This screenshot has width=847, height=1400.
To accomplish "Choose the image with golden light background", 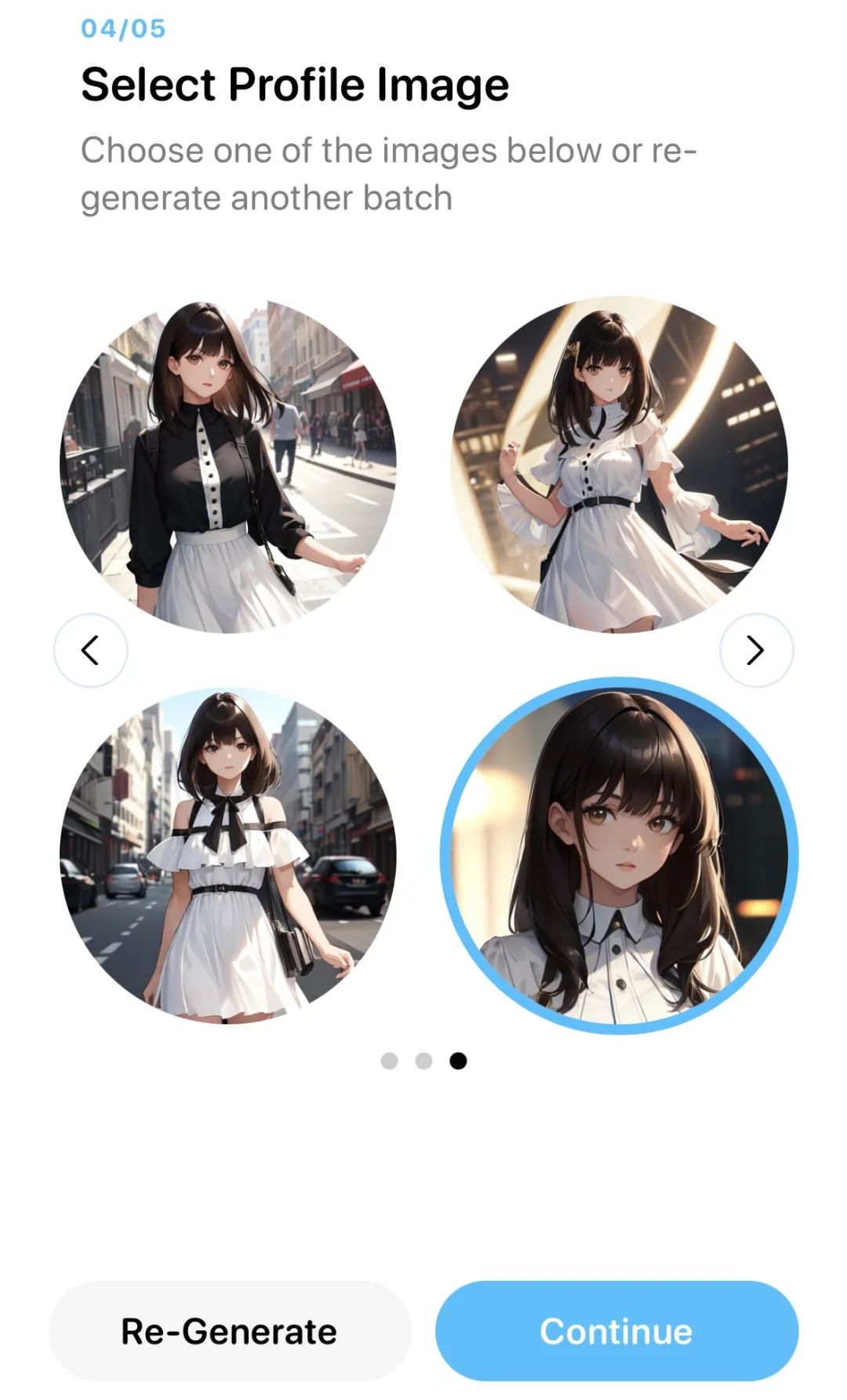I will coord(620,464).
